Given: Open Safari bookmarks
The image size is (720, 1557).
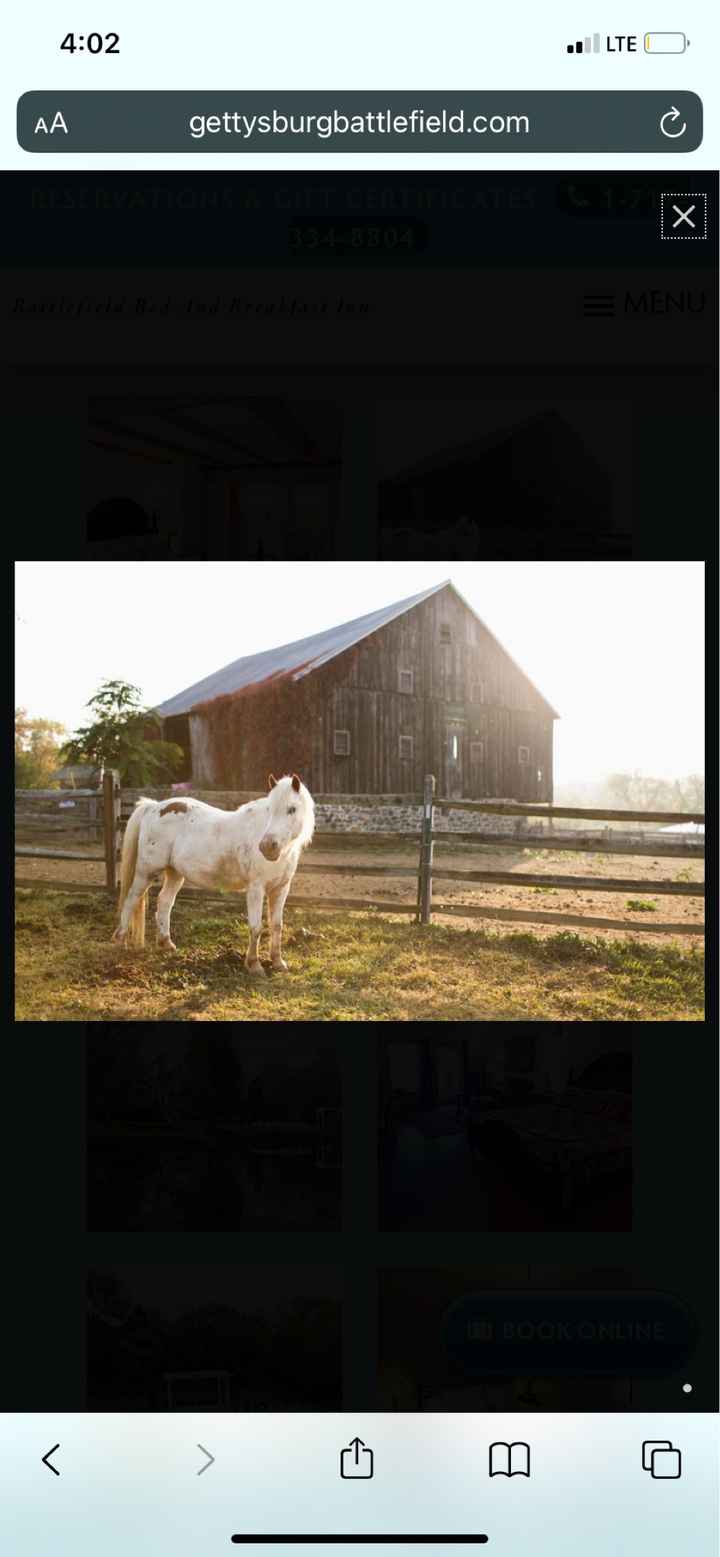Looking at the screenshot, I should [x=509, y=1460].
